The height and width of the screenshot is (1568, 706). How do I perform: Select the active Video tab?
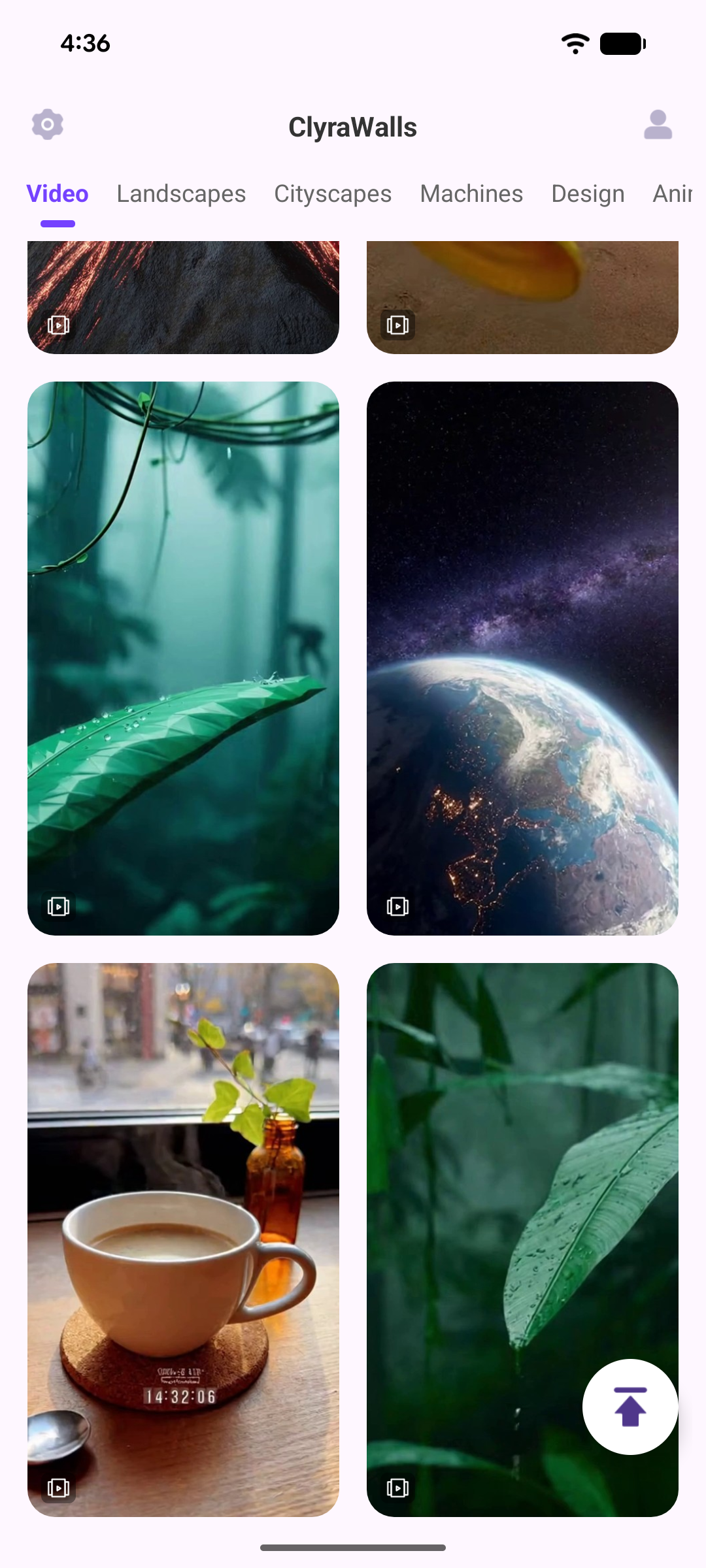[x=57, y=193]
